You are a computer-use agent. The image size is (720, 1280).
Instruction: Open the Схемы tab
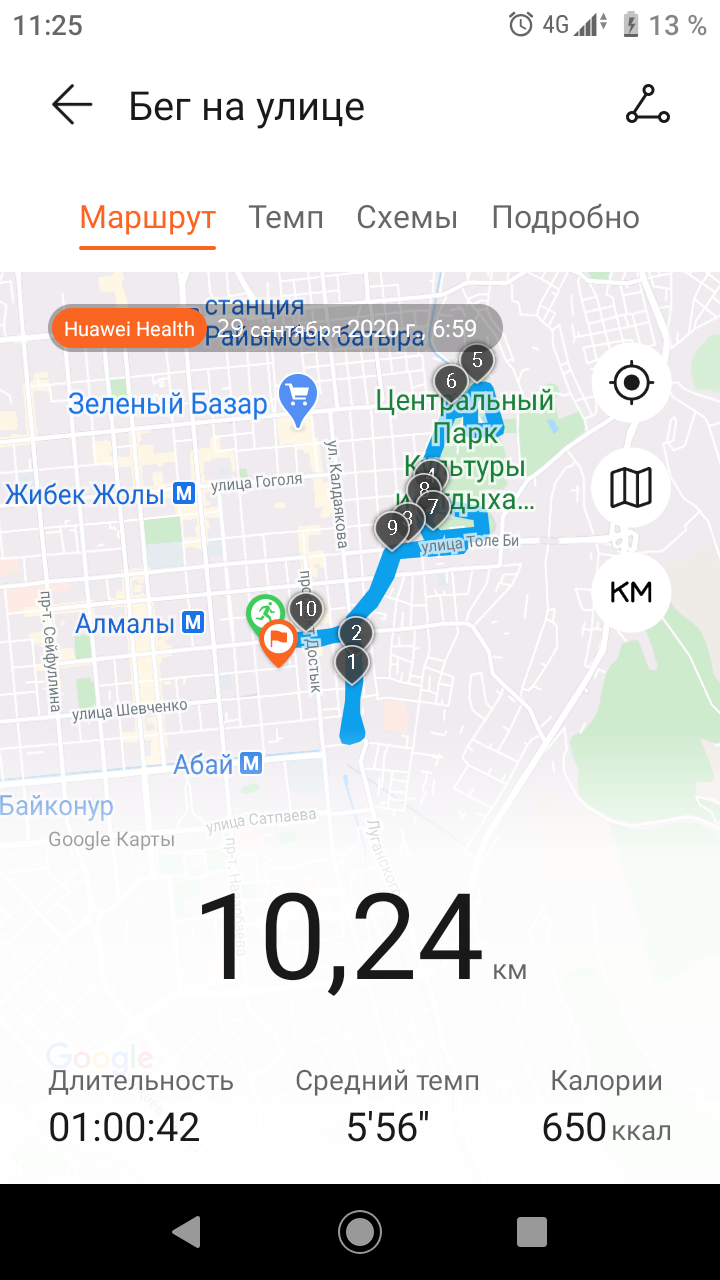[407, 217]
